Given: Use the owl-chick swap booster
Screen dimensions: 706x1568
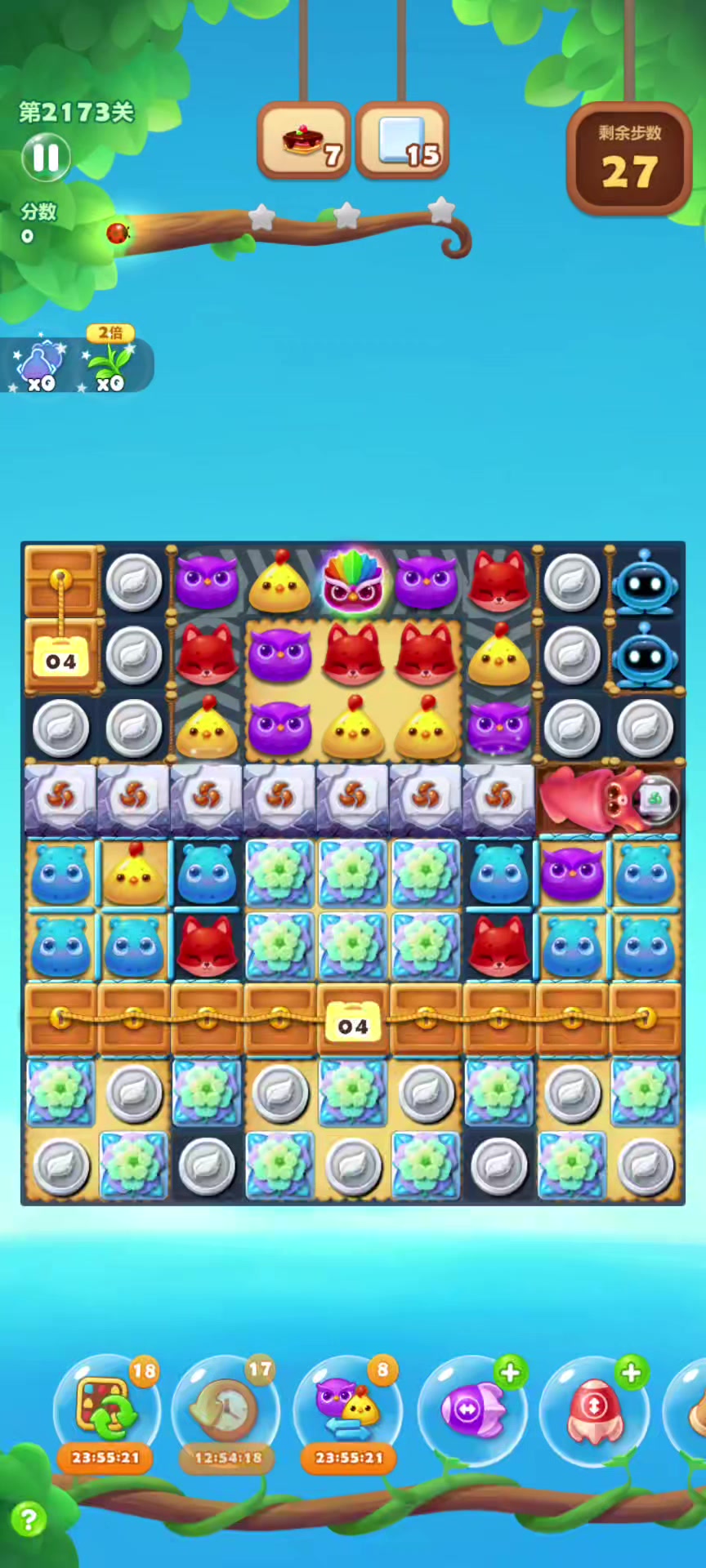Looking at the screenshot, I should 348,1409.
